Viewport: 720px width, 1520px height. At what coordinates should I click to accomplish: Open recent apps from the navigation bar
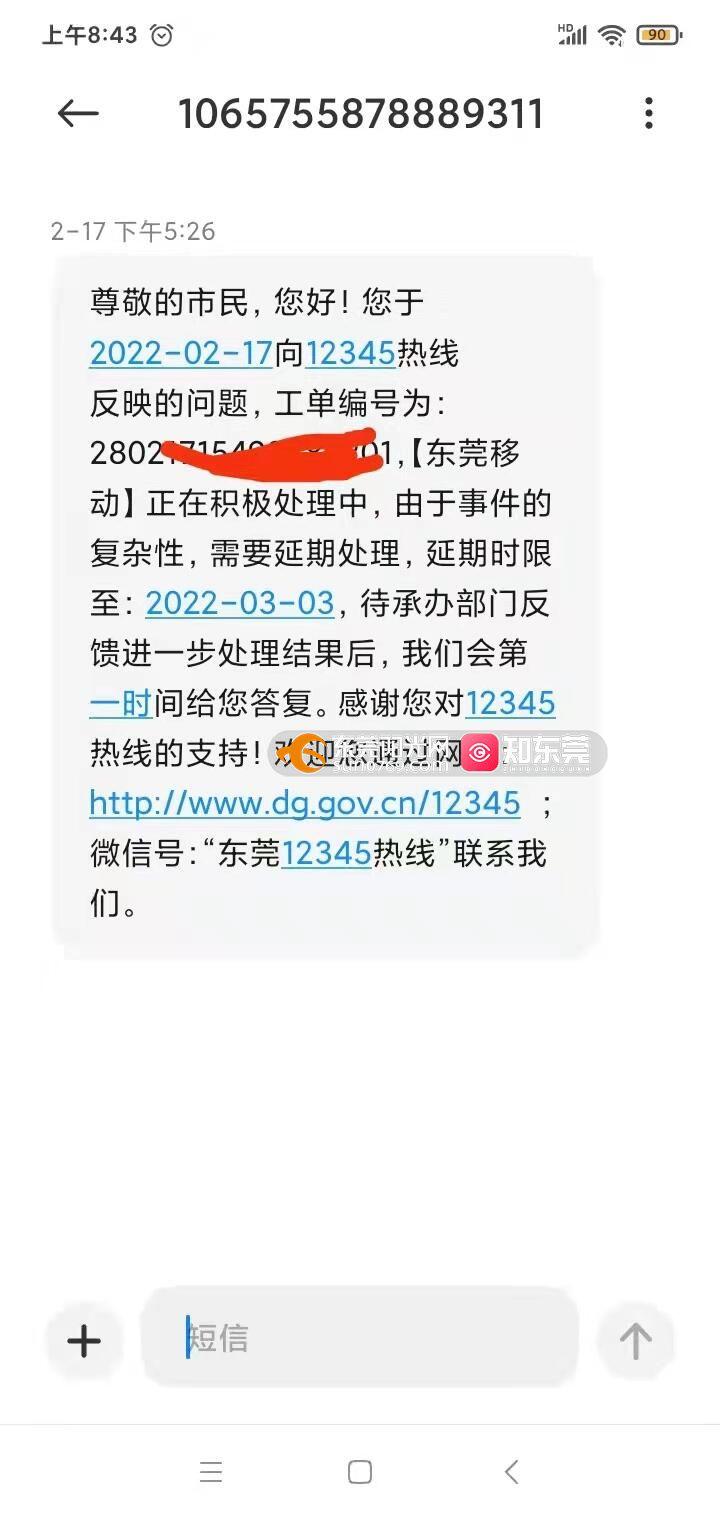(x=210, y=1472)
